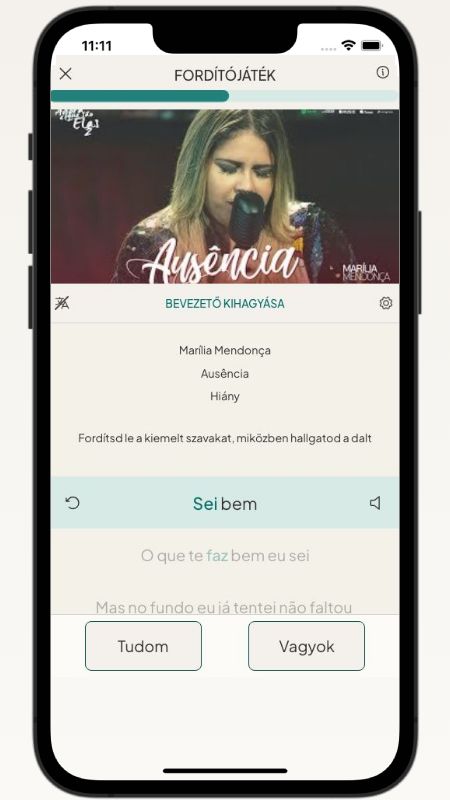
Task: Close the translation game
Action: 65,74
